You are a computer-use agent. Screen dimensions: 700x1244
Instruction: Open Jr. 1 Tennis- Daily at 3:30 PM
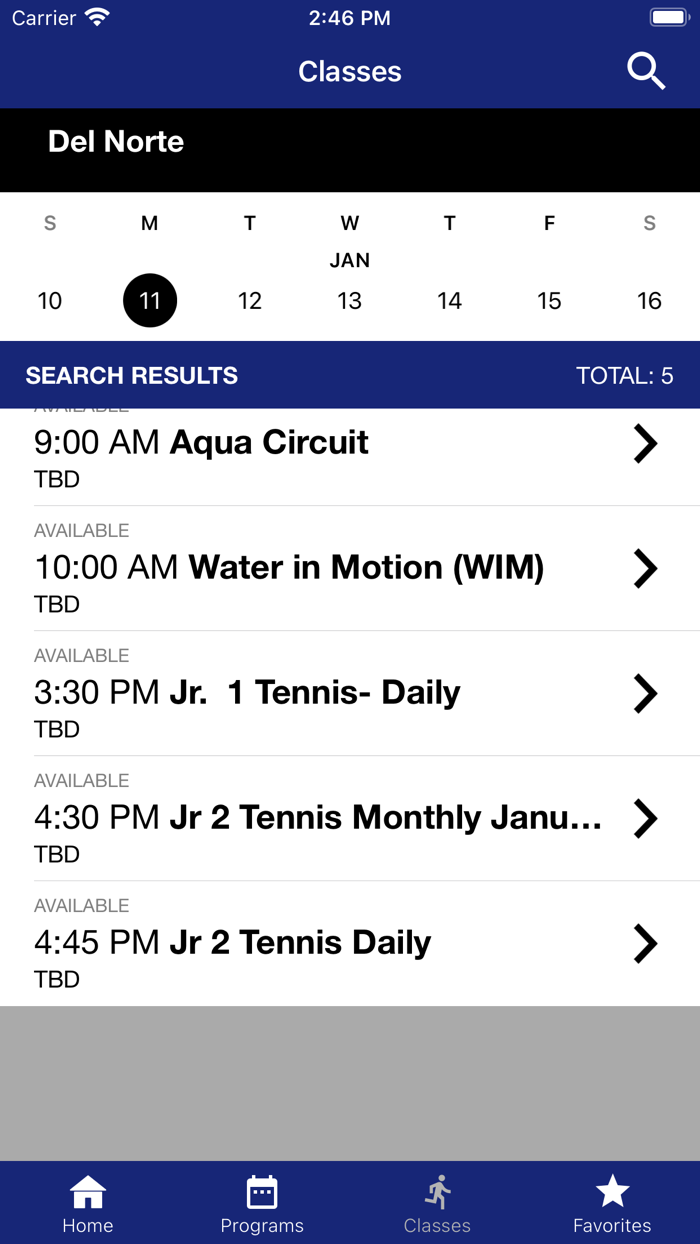click(x=350, y=693)
